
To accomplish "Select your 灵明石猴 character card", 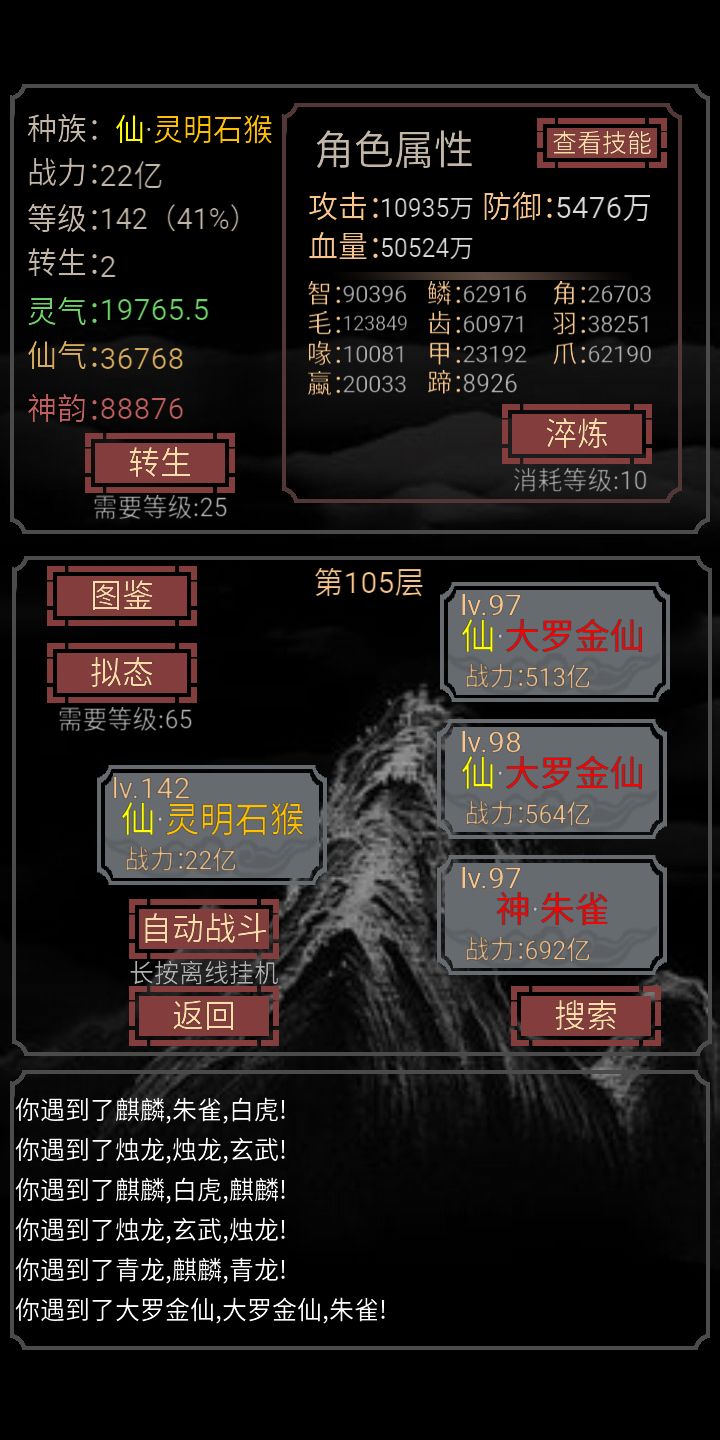I will pyautogui.click(x=210, y=820).
